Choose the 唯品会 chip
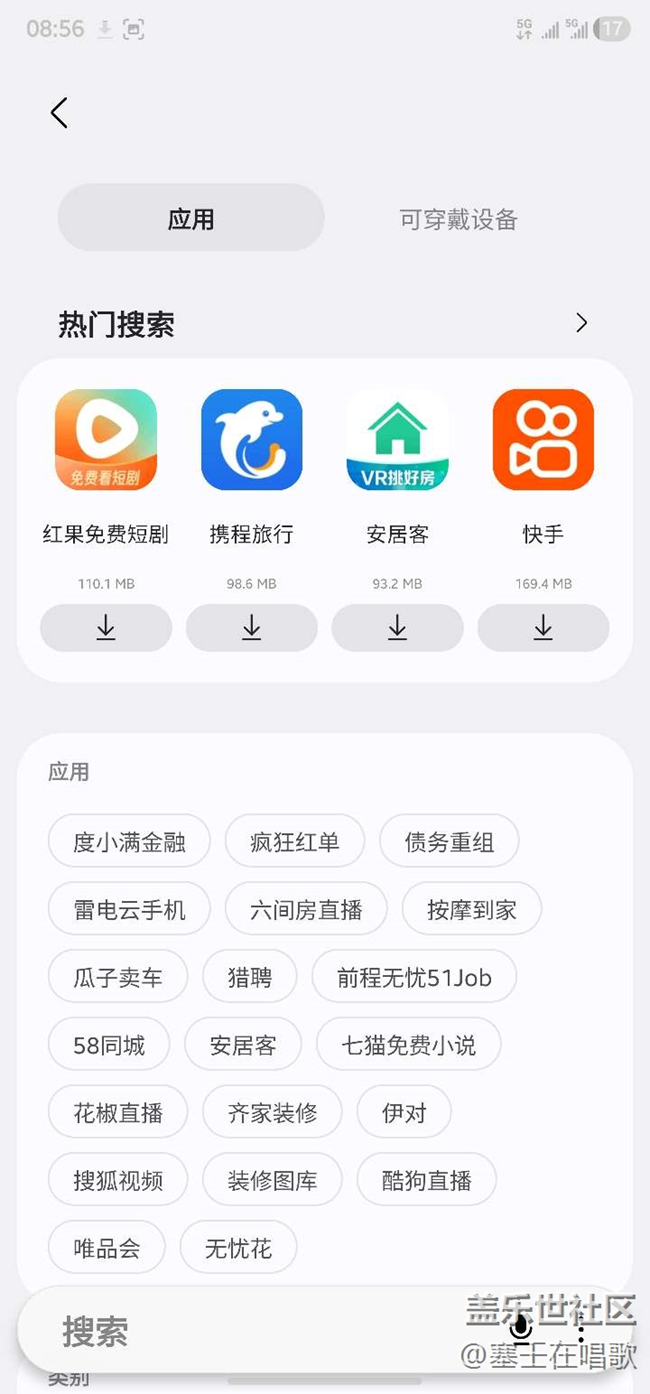Viewport: 650px width, 1394px height. (x=107, y=1248)
